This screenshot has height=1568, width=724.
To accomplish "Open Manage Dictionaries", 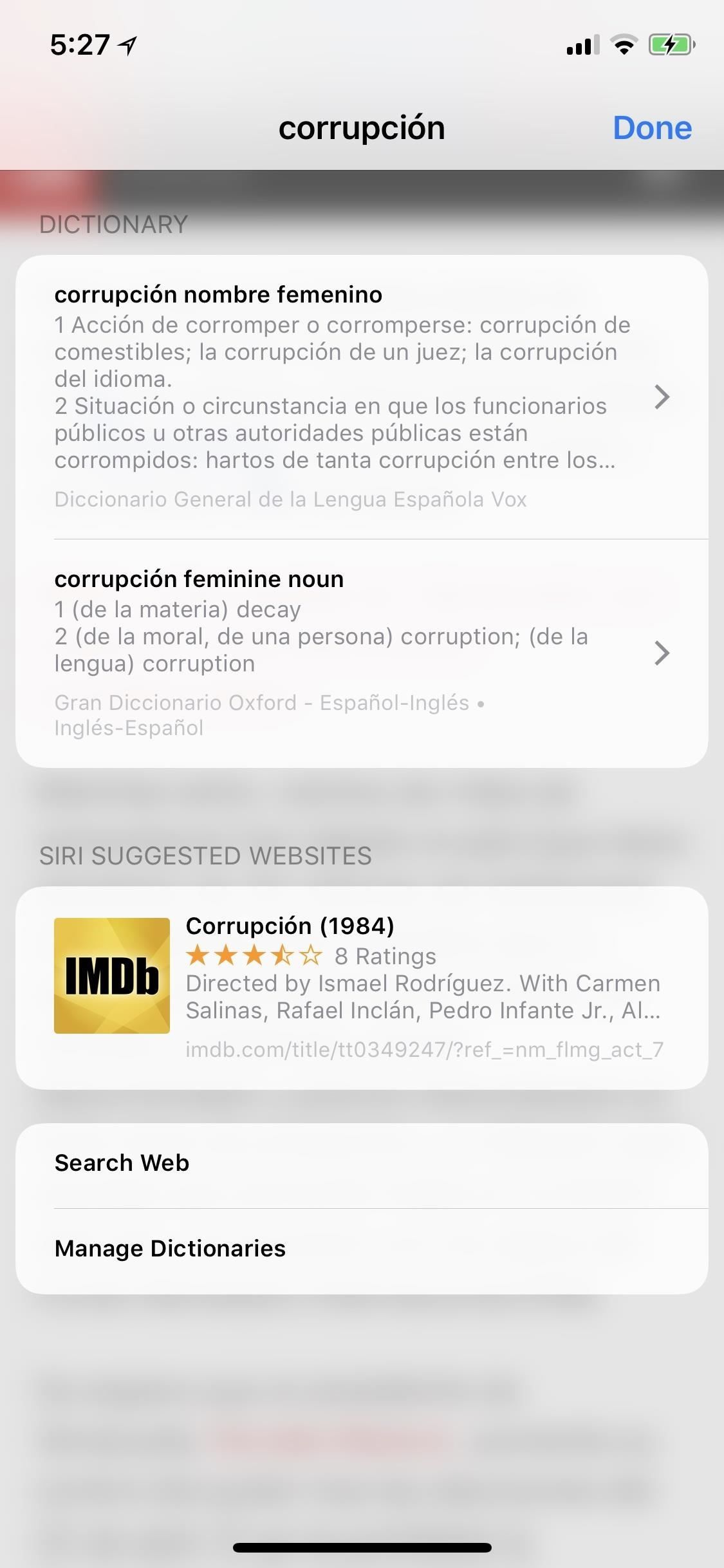I will (362, 1248).
